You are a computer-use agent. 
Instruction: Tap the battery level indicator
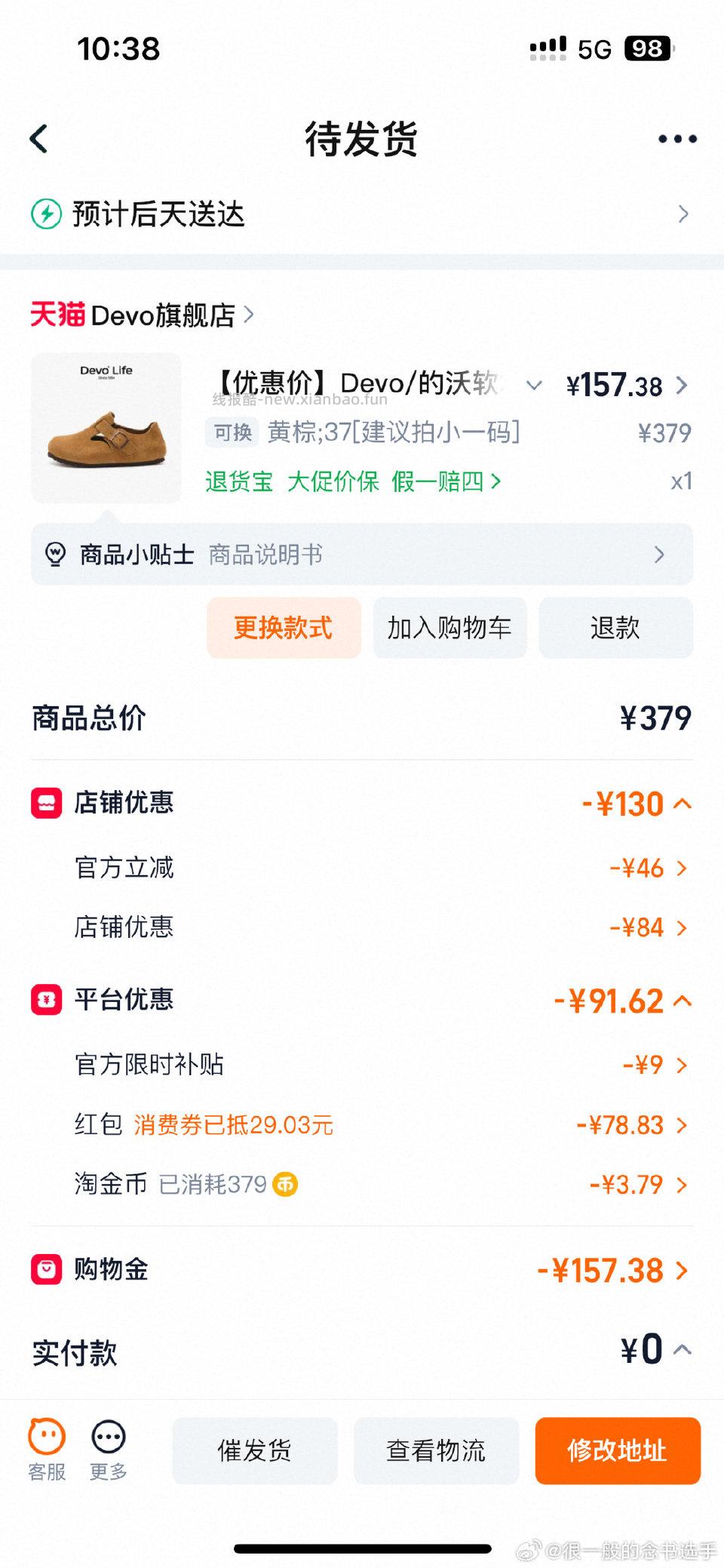[x=646, y=49]
